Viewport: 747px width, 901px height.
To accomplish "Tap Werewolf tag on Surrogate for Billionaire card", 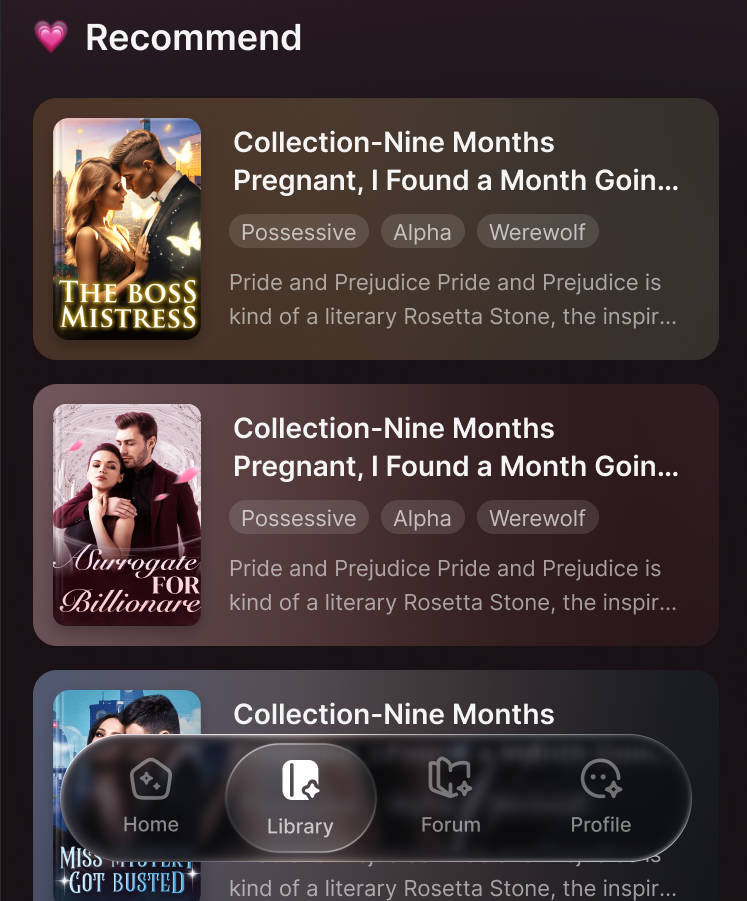I will click(x=537, y=518).
